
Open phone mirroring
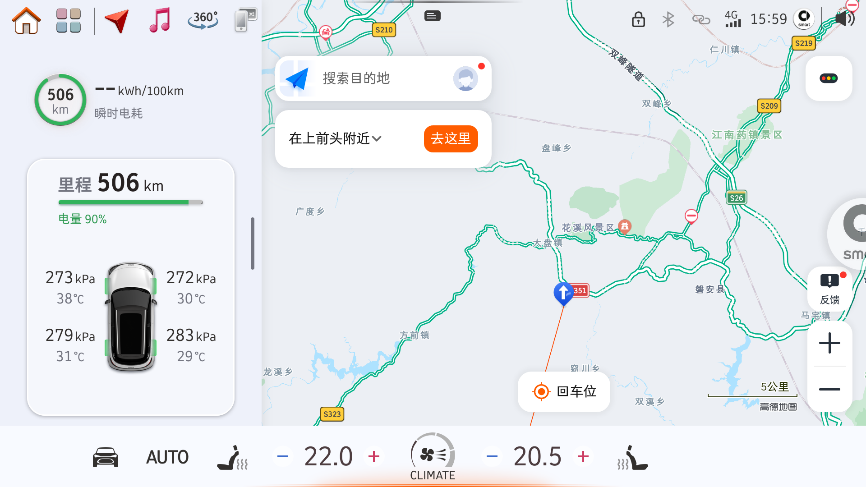point(244,20)
